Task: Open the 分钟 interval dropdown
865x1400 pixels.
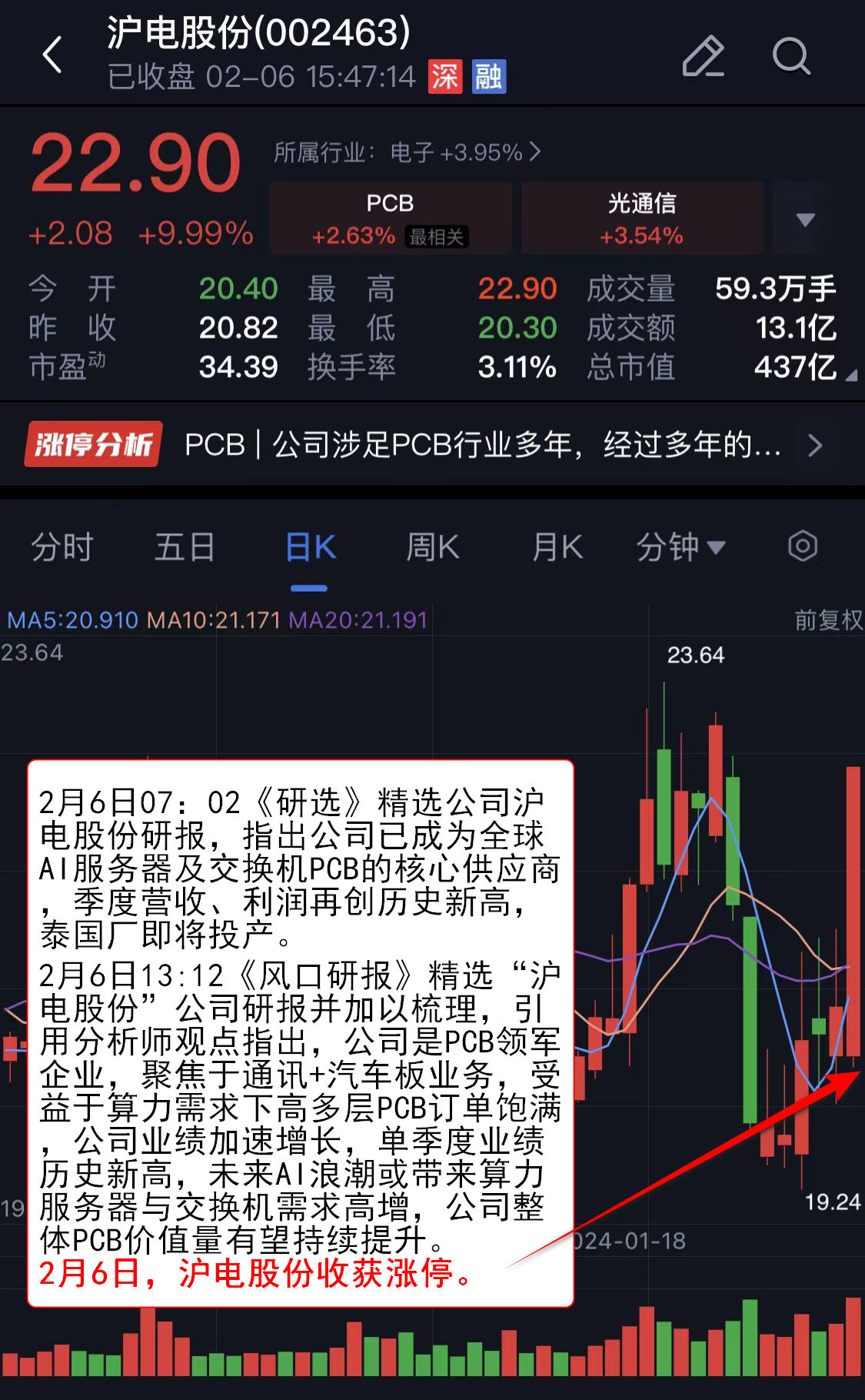Action: pos(680,548)
